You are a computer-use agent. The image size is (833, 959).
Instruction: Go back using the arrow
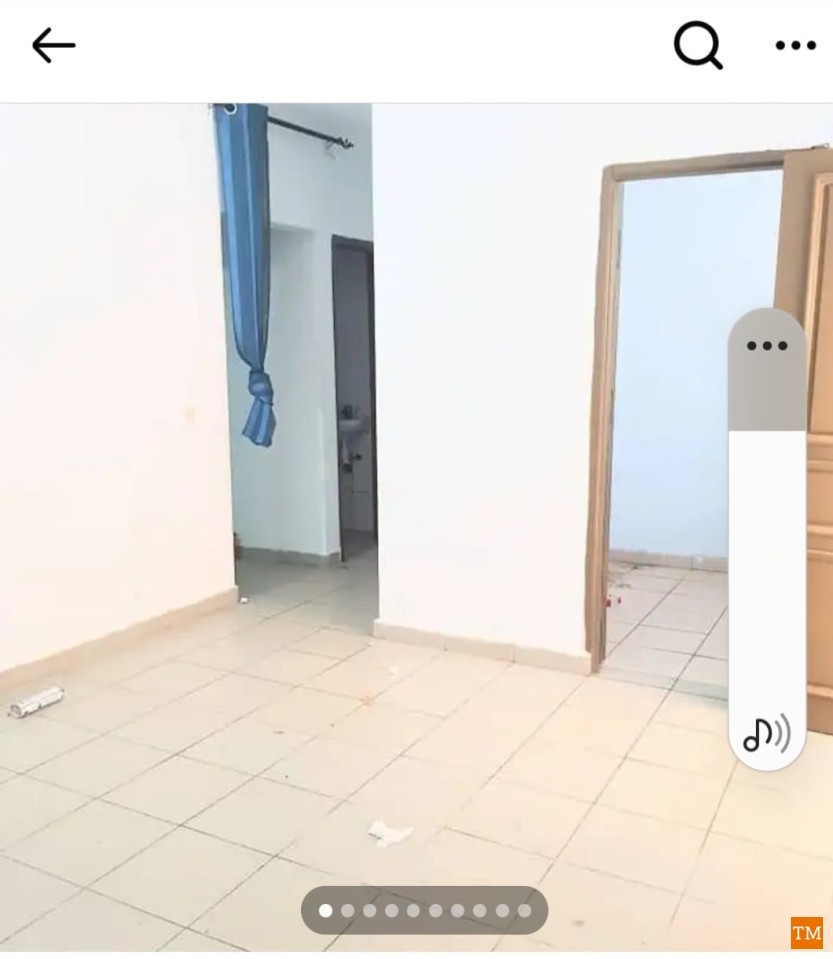pyautogui.click(x=53, y=46)
